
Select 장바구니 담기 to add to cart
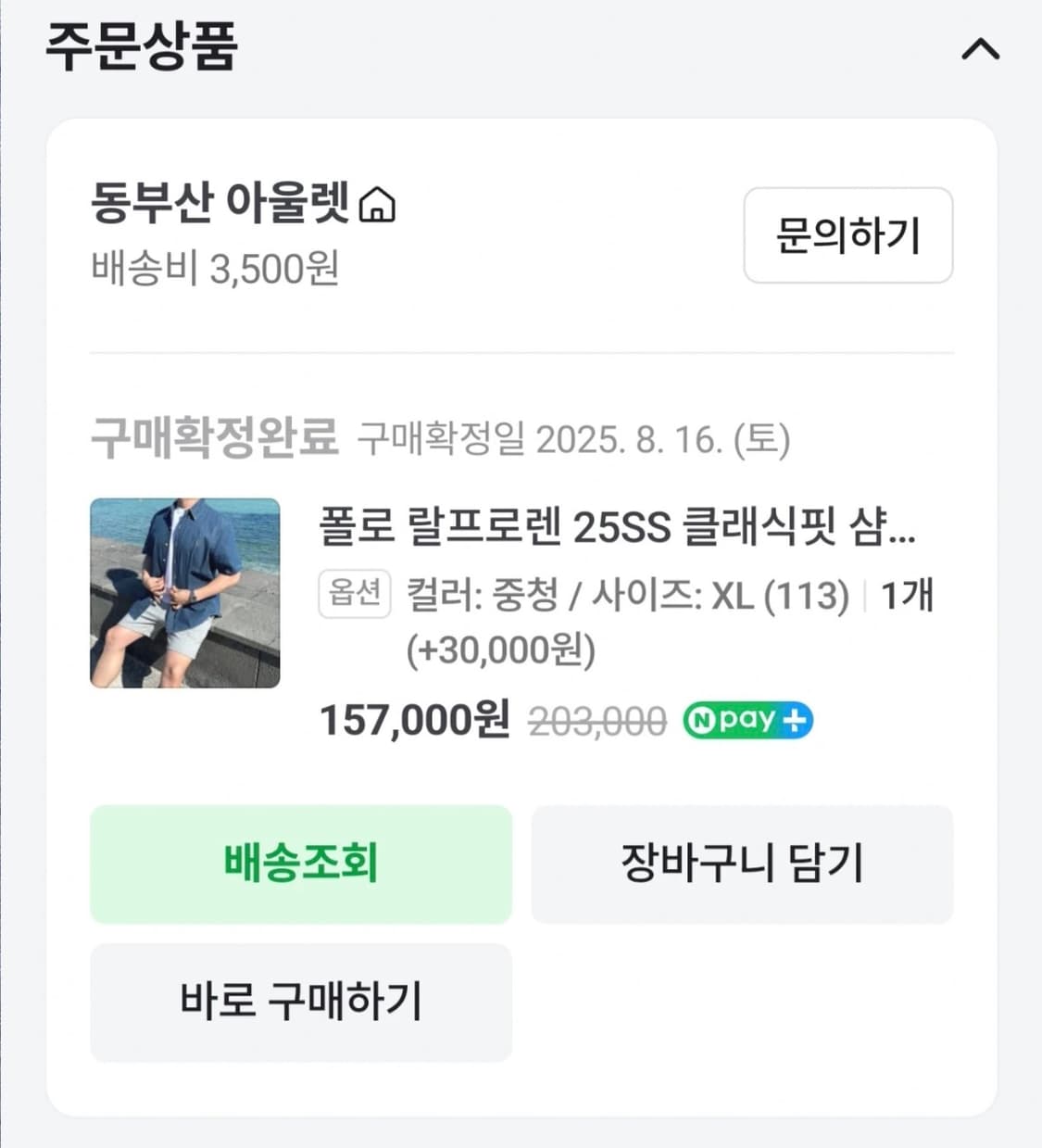[x=742, y=865]
